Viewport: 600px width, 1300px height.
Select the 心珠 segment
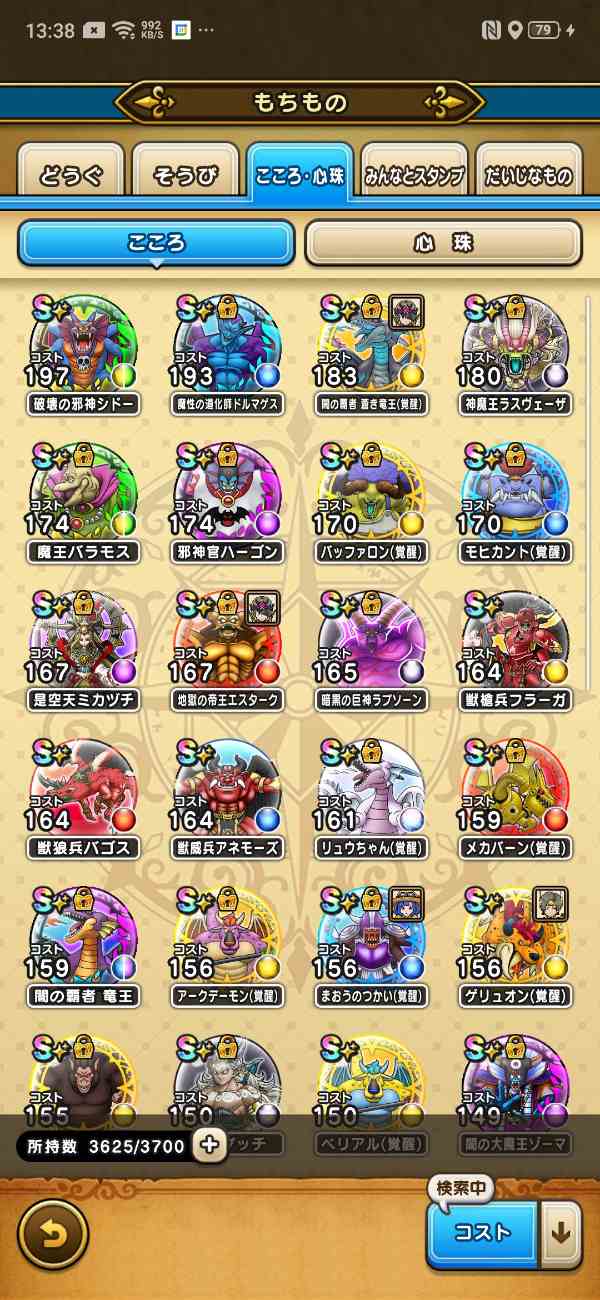coord(443,243)
